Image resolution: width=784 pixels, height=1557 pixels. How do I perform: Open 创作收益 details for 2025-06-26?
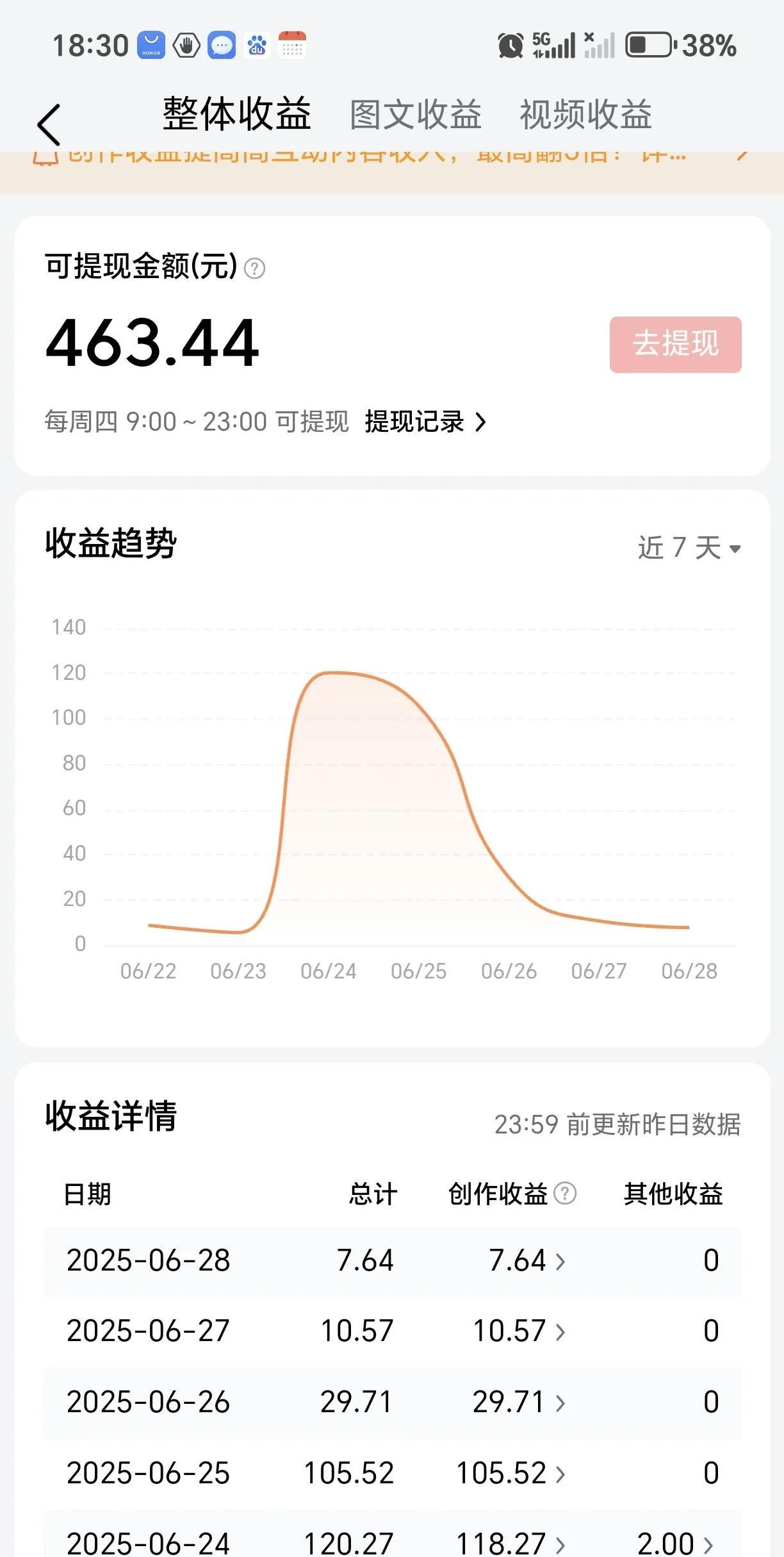click(x=519, y=1402)
